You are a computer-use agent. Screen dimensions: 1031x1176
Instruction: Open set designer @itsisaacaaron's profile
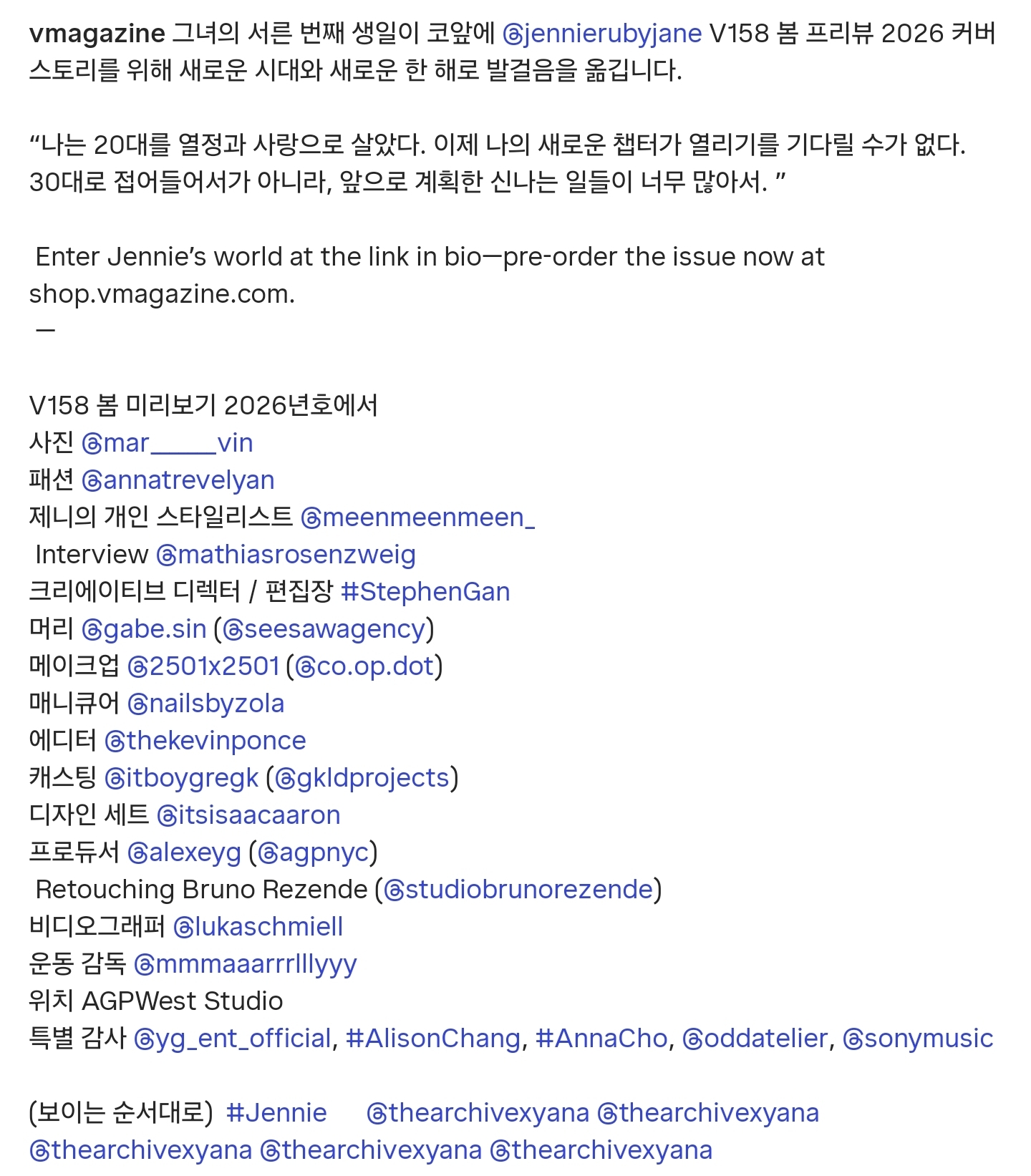(248, 815)
